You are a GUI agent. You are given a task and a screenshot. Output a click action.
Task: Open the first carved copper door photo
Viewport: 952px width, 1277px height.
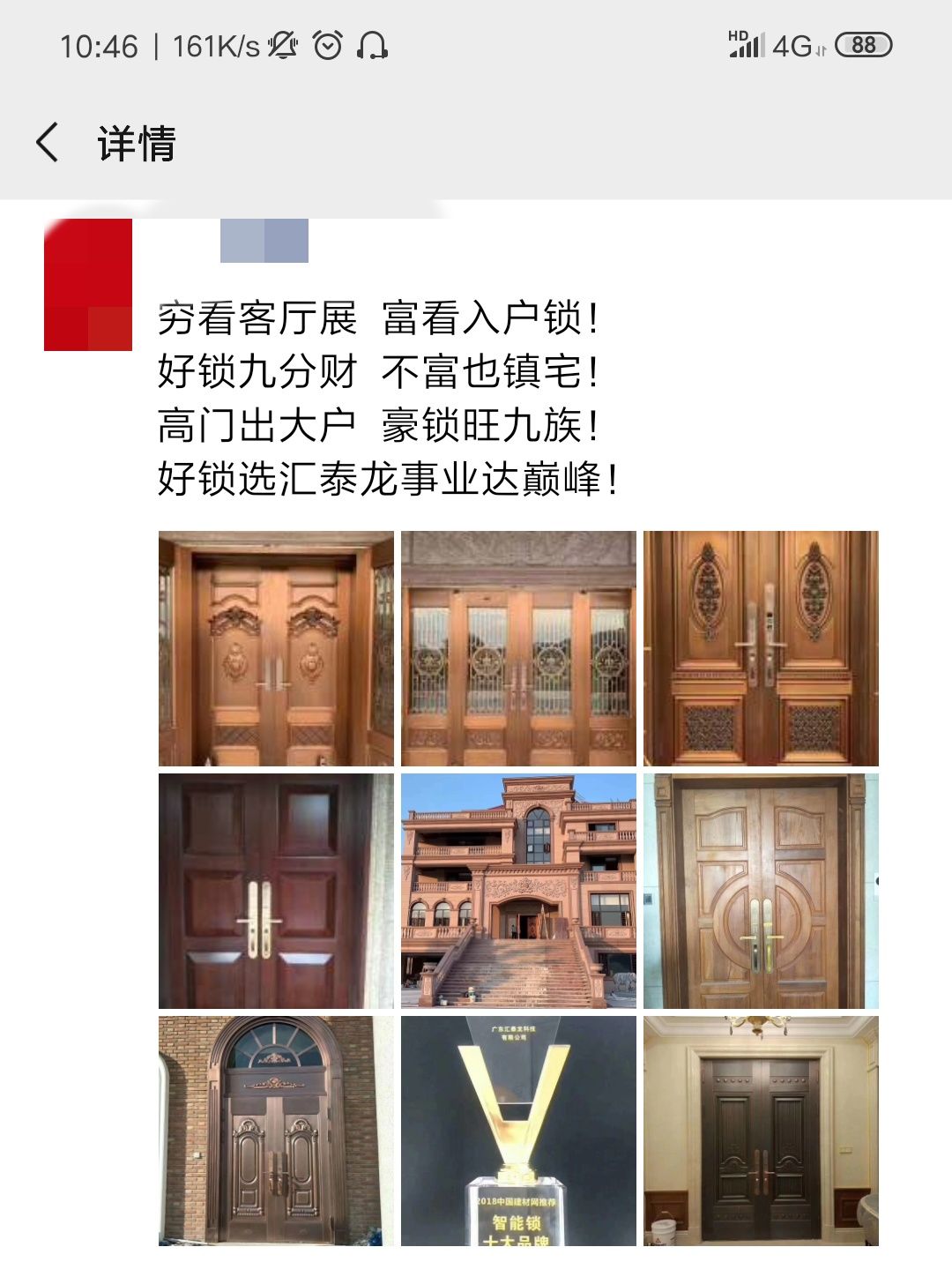[276, 648]
